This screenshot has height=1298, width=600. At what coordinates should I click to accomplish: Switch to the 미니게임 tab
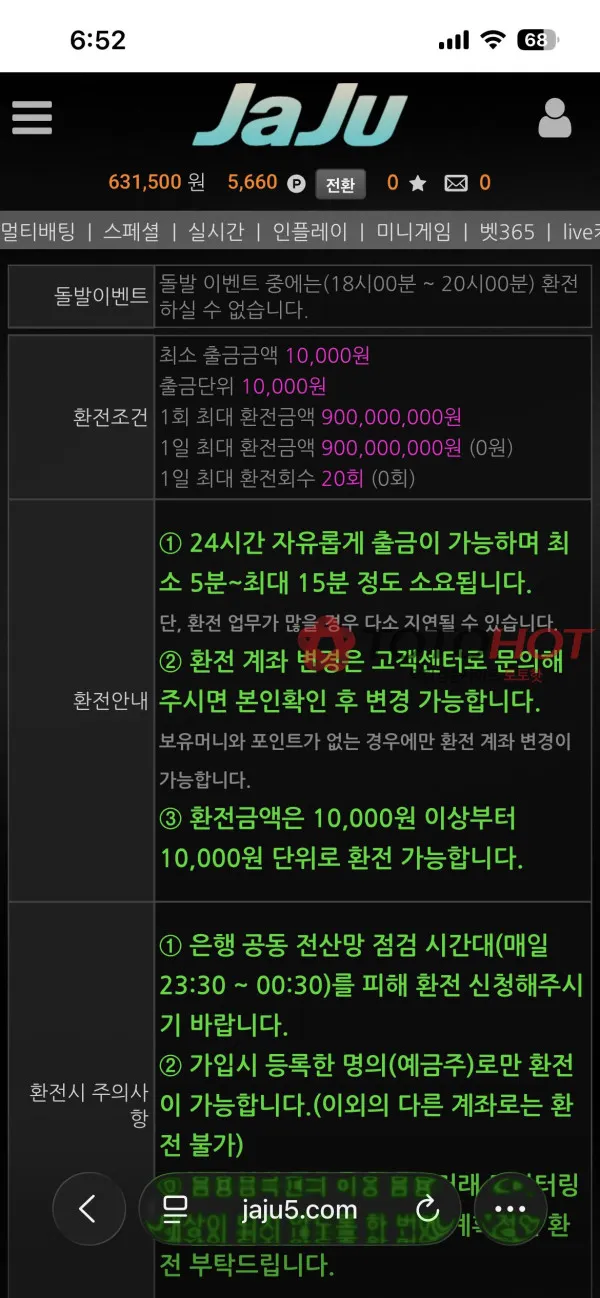click(x=414, y=232)
